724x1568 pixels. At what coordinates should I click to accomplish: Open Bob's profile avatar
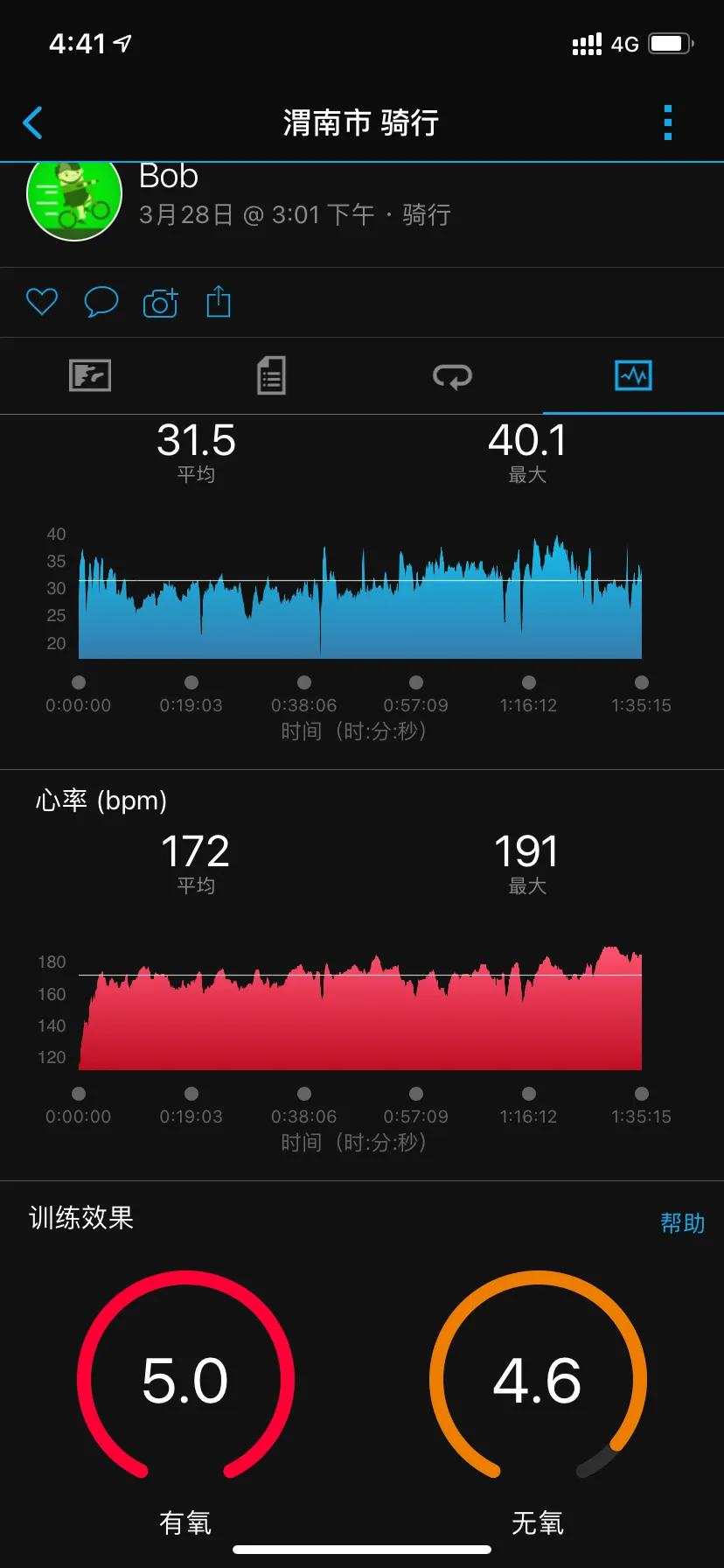pos(74,199)
